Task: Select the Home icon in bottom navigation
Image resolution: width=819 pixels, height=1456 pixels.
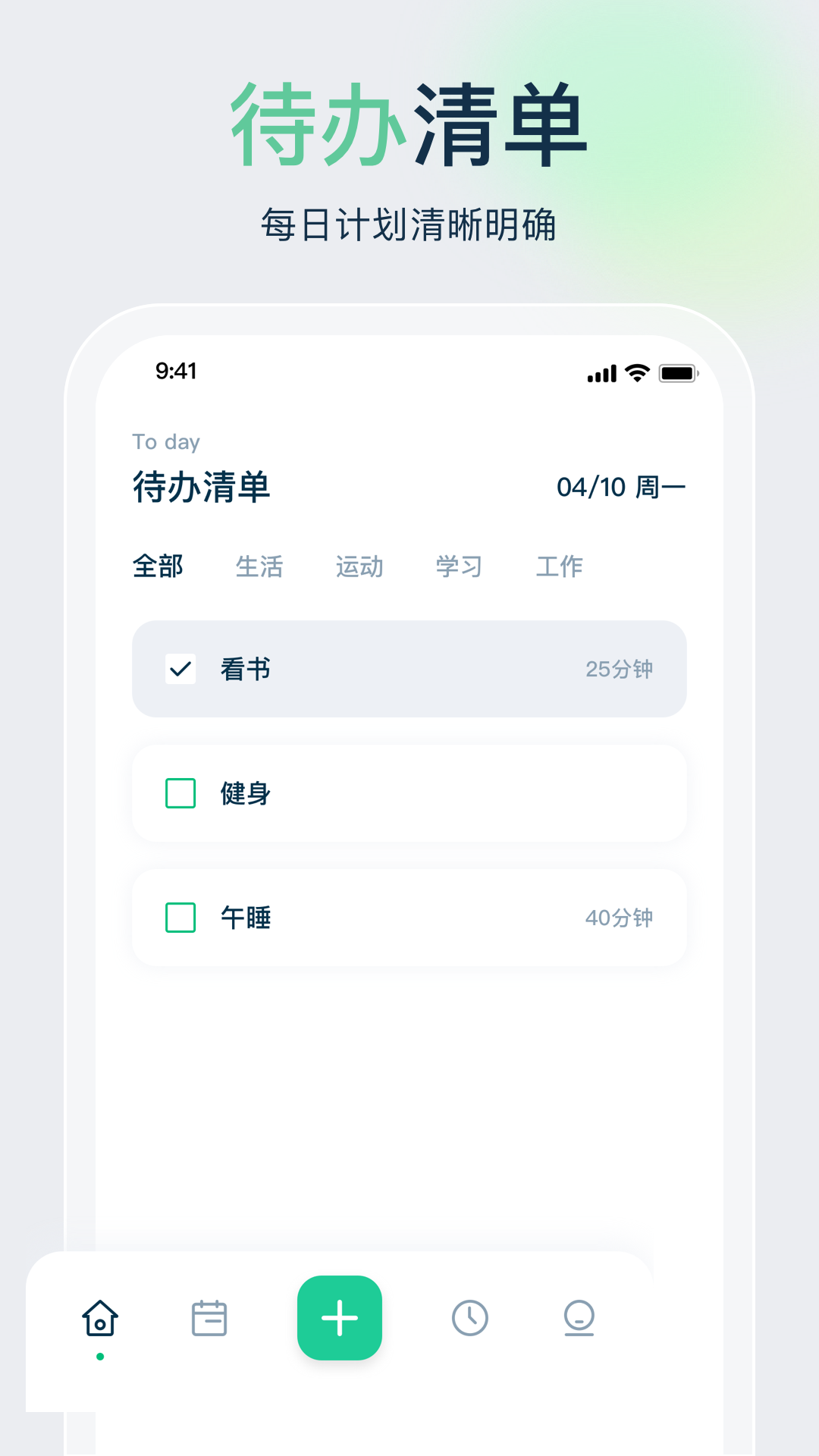Action: tap(101, 1318)
